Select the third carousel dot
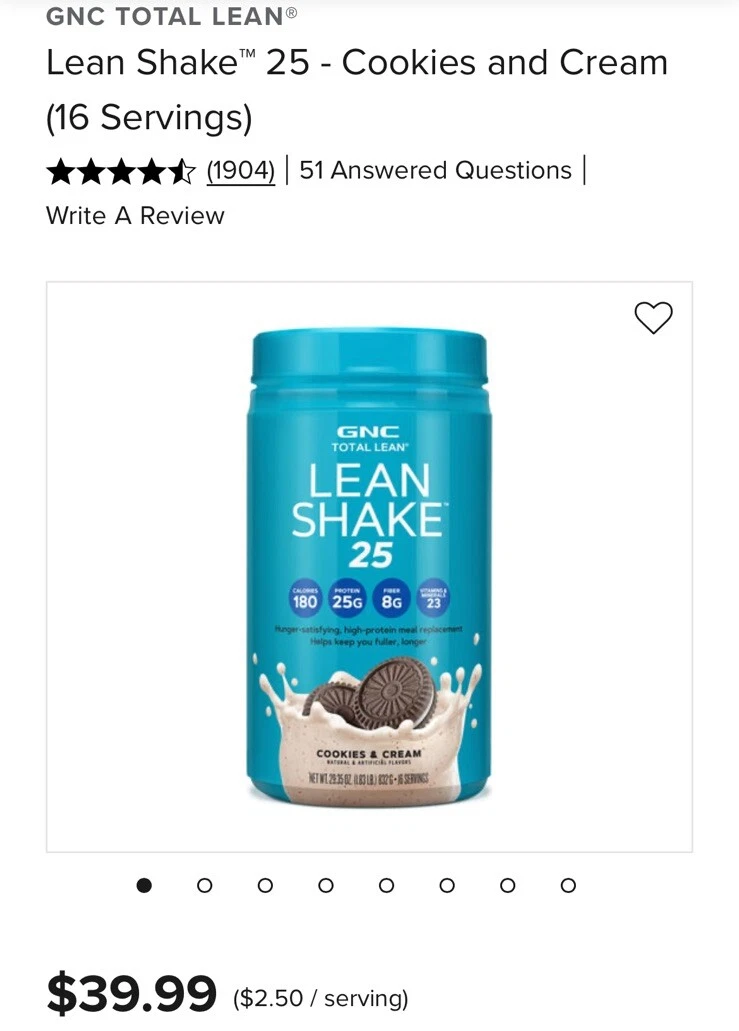 click(x=265, y=885)
